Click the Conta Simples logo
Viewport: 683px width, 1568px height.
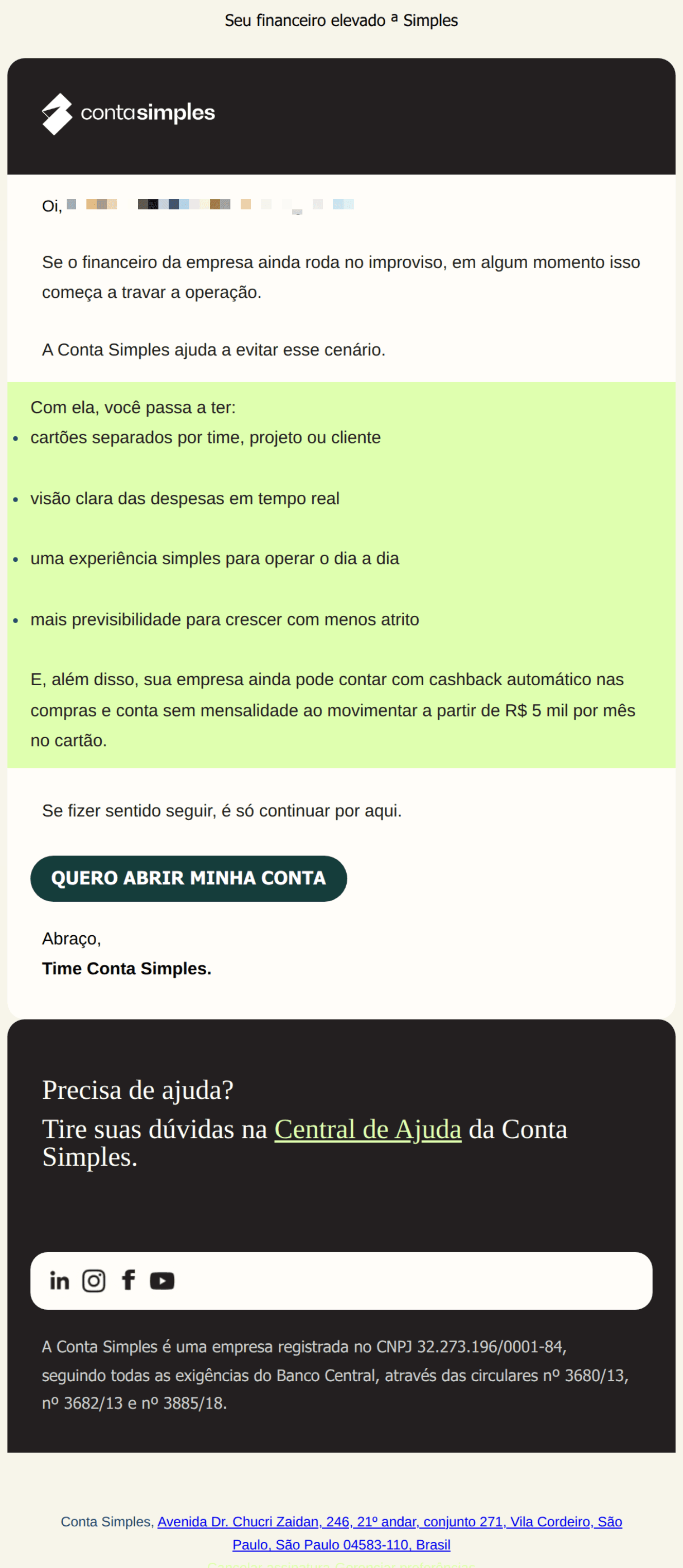(129, 114)
